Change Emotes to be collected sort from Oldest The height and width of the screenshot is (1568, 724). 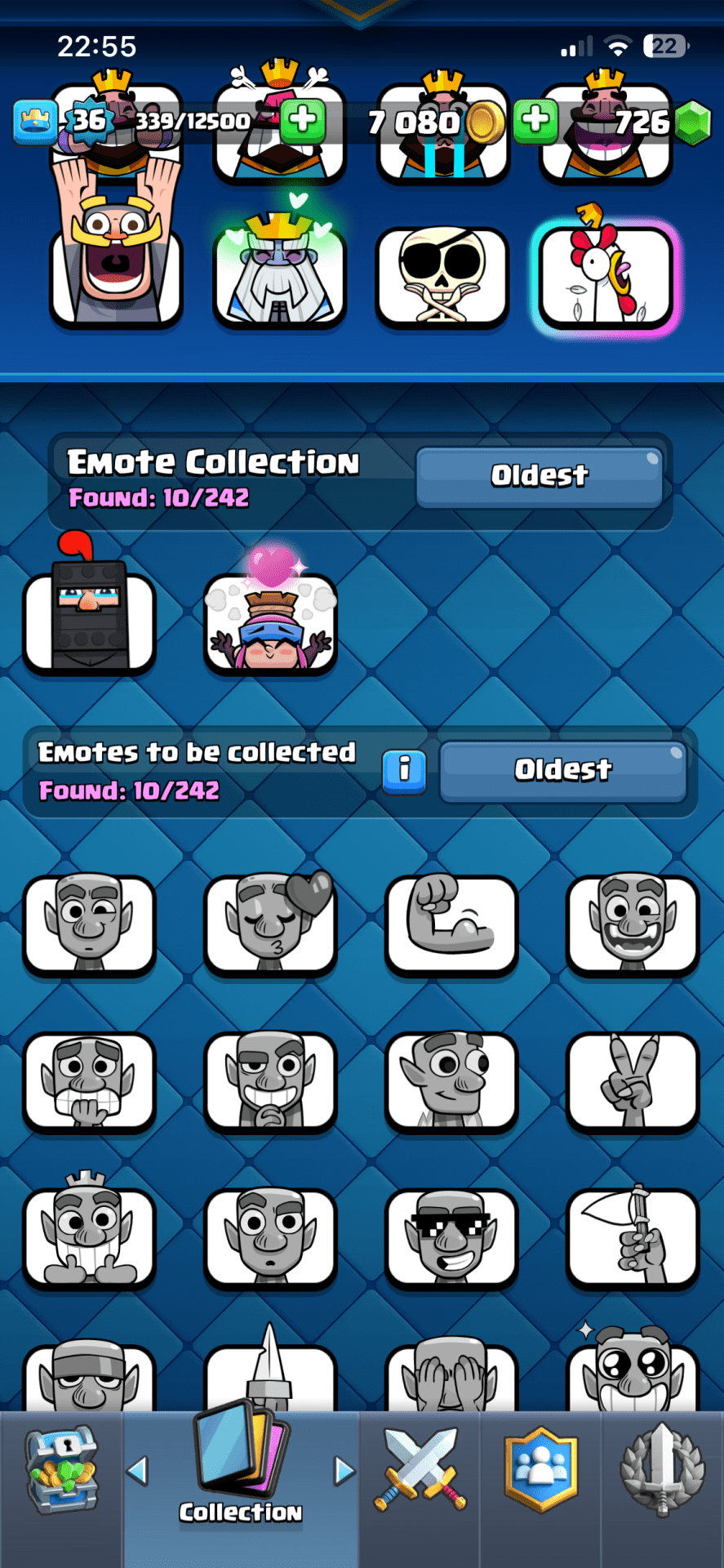click(x=562, y=770)
